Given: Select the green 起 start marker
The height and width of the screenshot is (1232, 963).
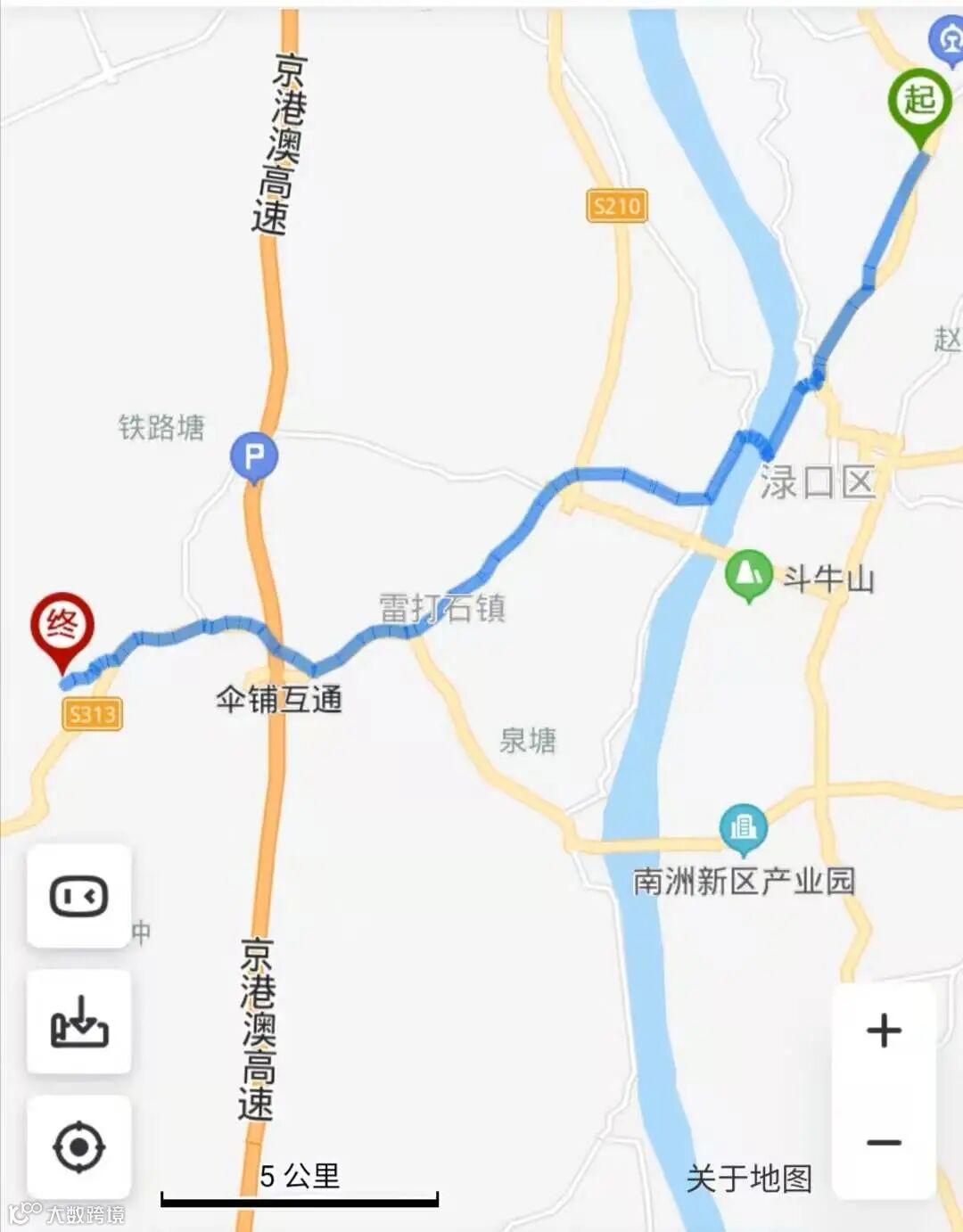Looking at the screenshot, I should pos(919,101).
